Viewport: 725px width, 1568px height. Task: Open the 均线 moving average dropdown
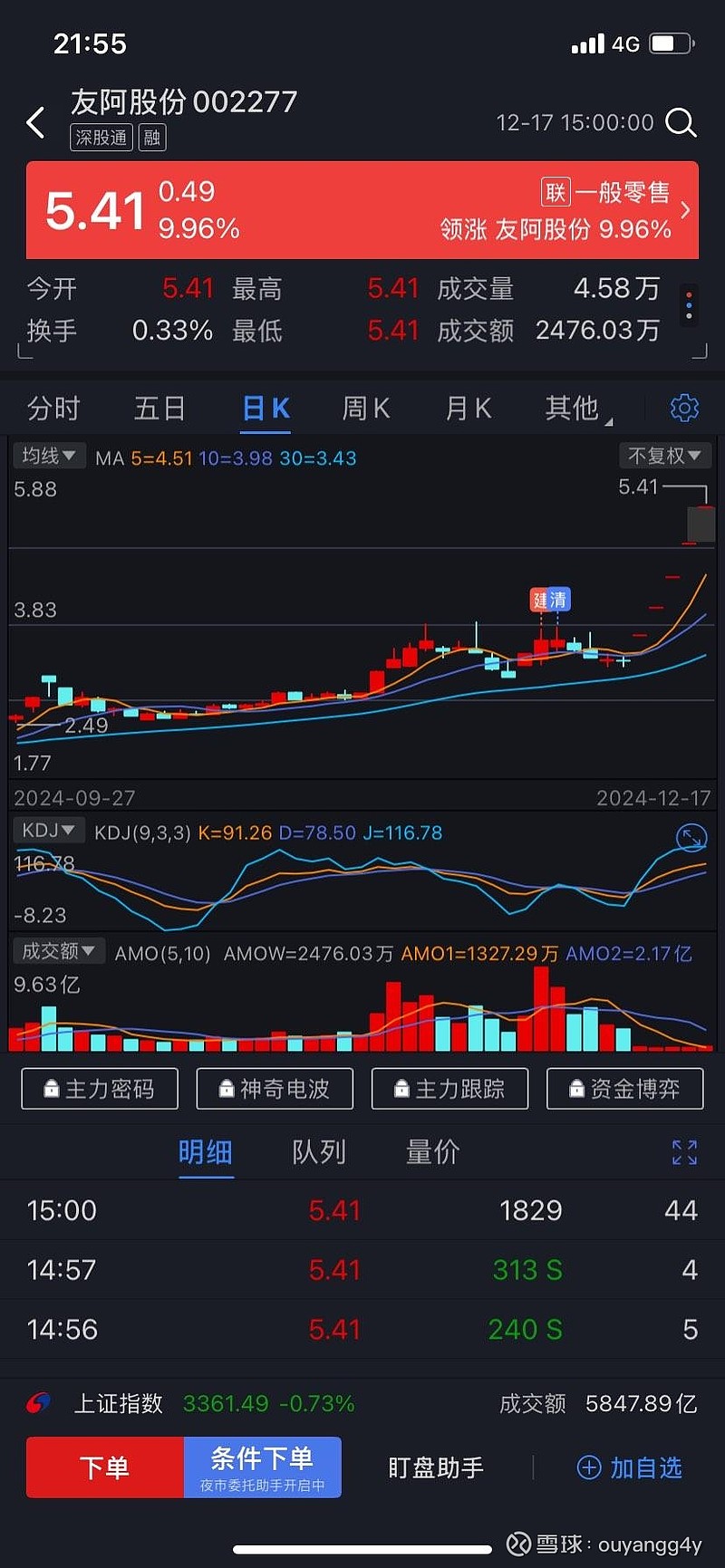pyautogui.click(x=49, y=456)
